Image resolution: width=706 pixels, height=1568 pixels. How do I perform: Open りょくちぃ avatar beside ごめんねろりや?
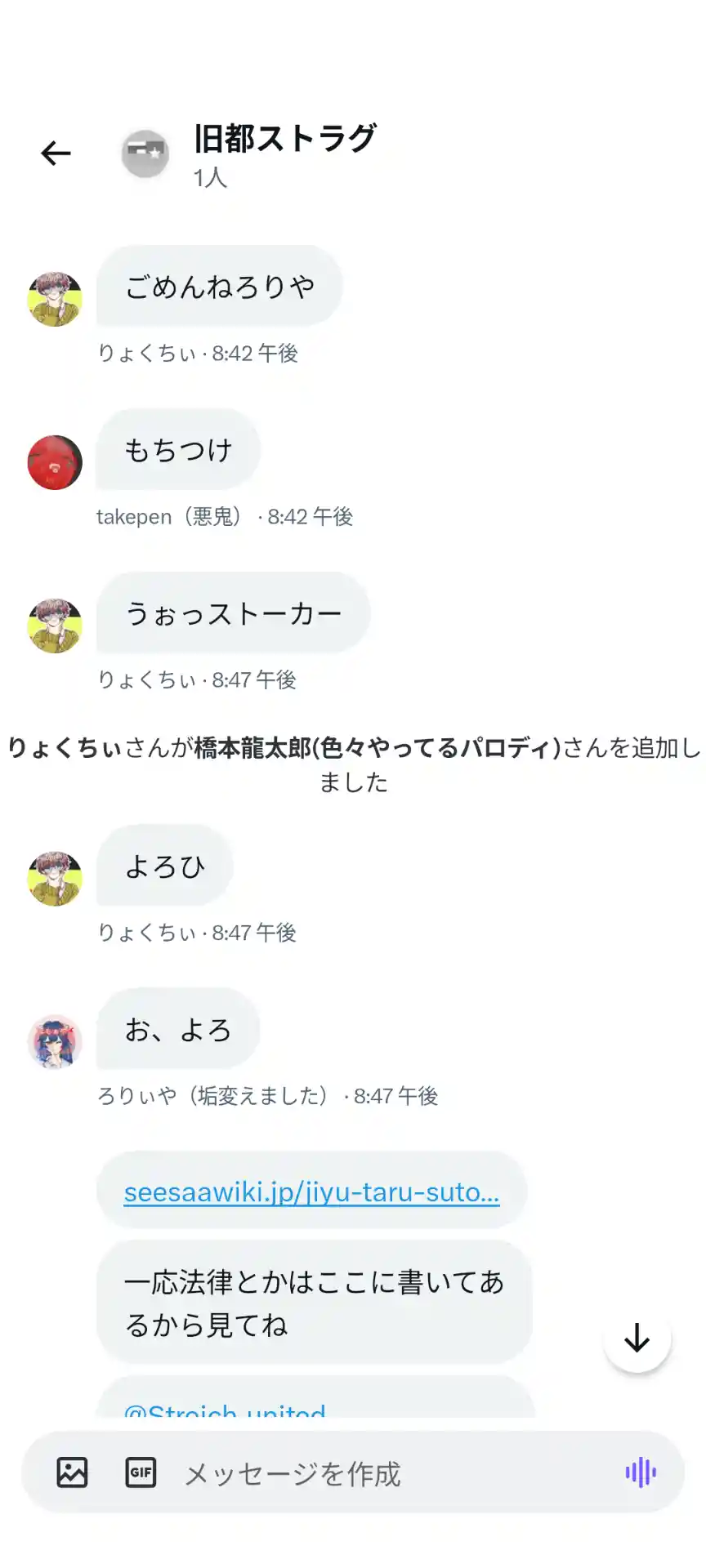(55, 299)
